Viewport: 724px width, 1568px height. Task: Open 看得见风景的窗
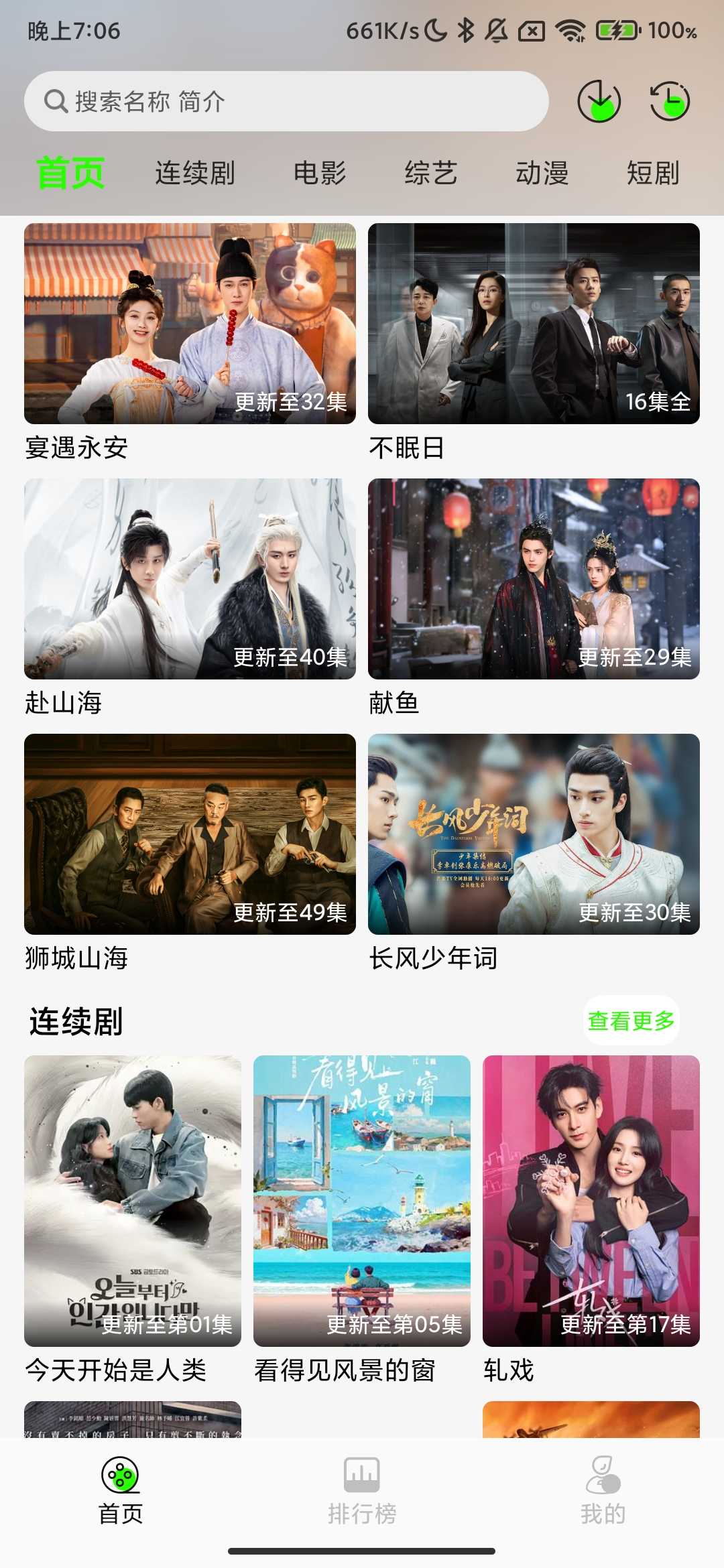tap(362, 1201)
